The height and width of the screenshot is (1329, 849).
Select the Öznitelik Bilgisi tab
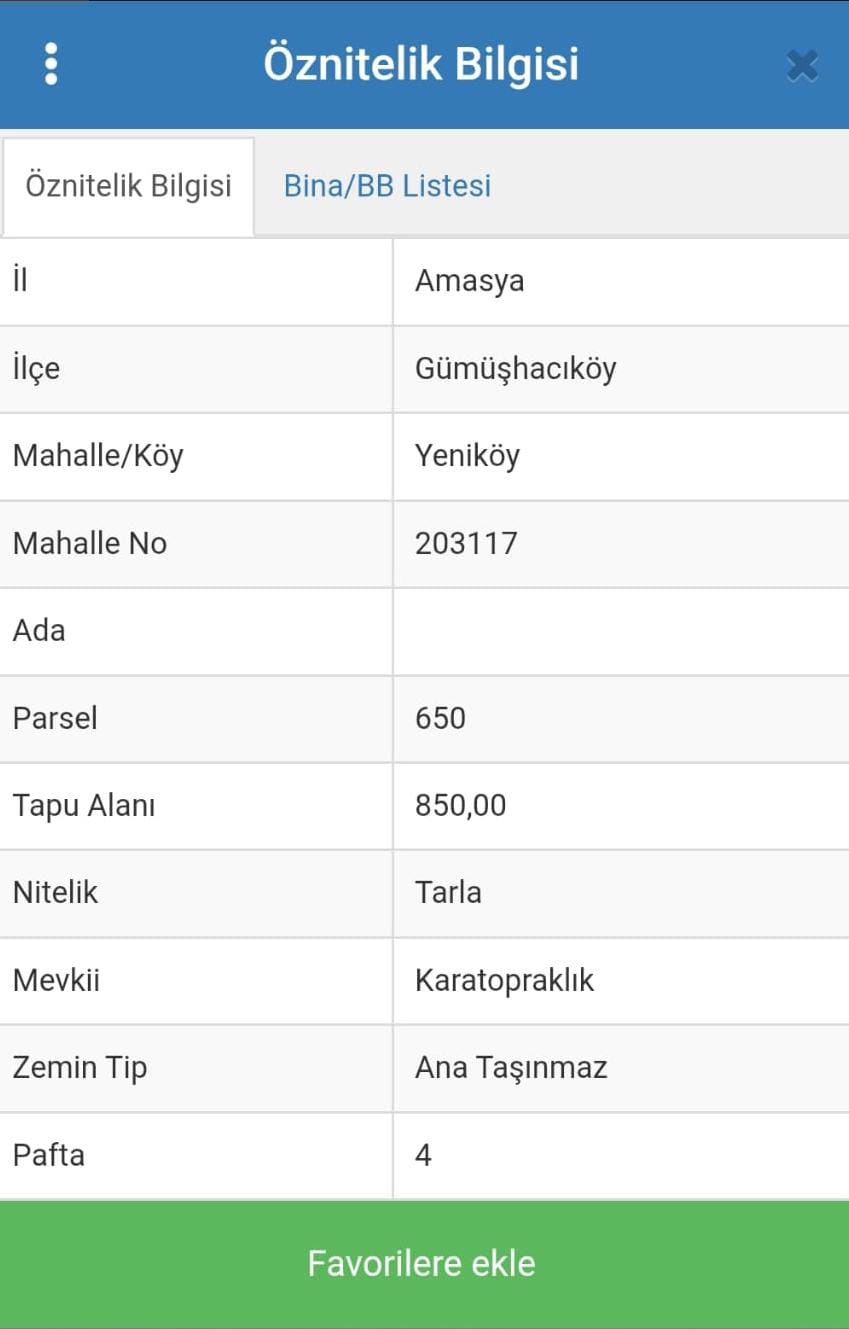coord(128,186)
